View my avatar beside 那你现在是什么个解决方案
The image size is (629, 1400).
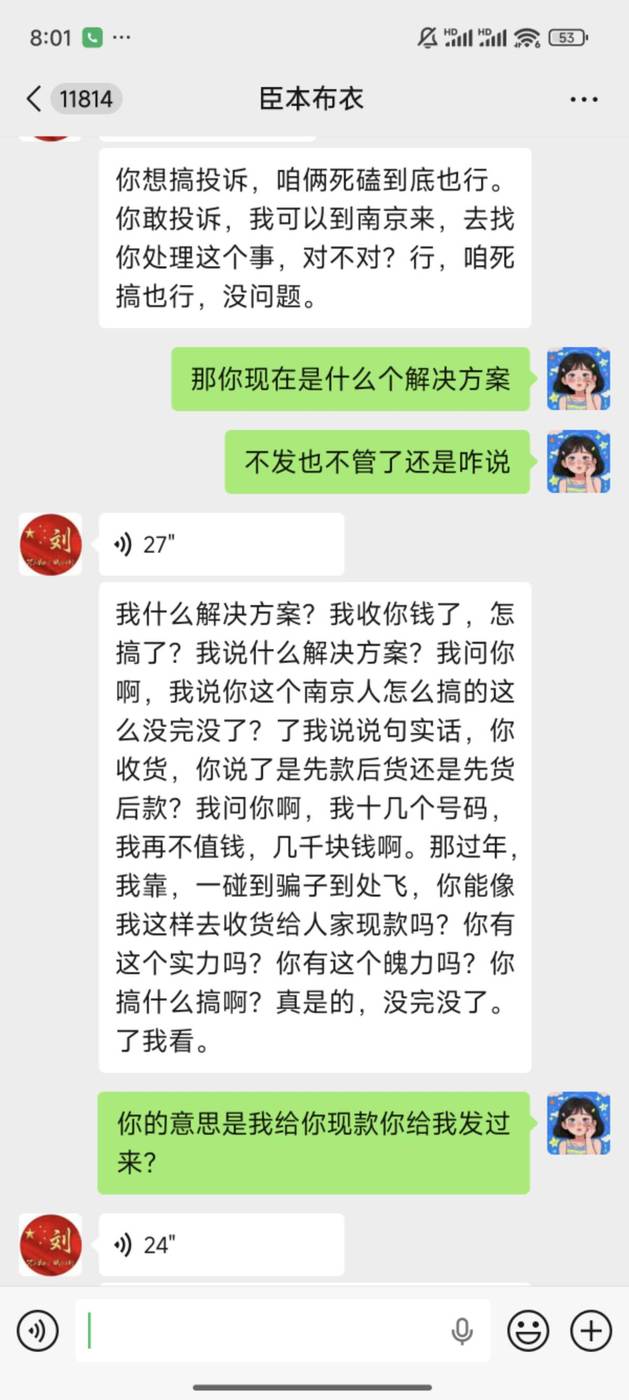578,379
